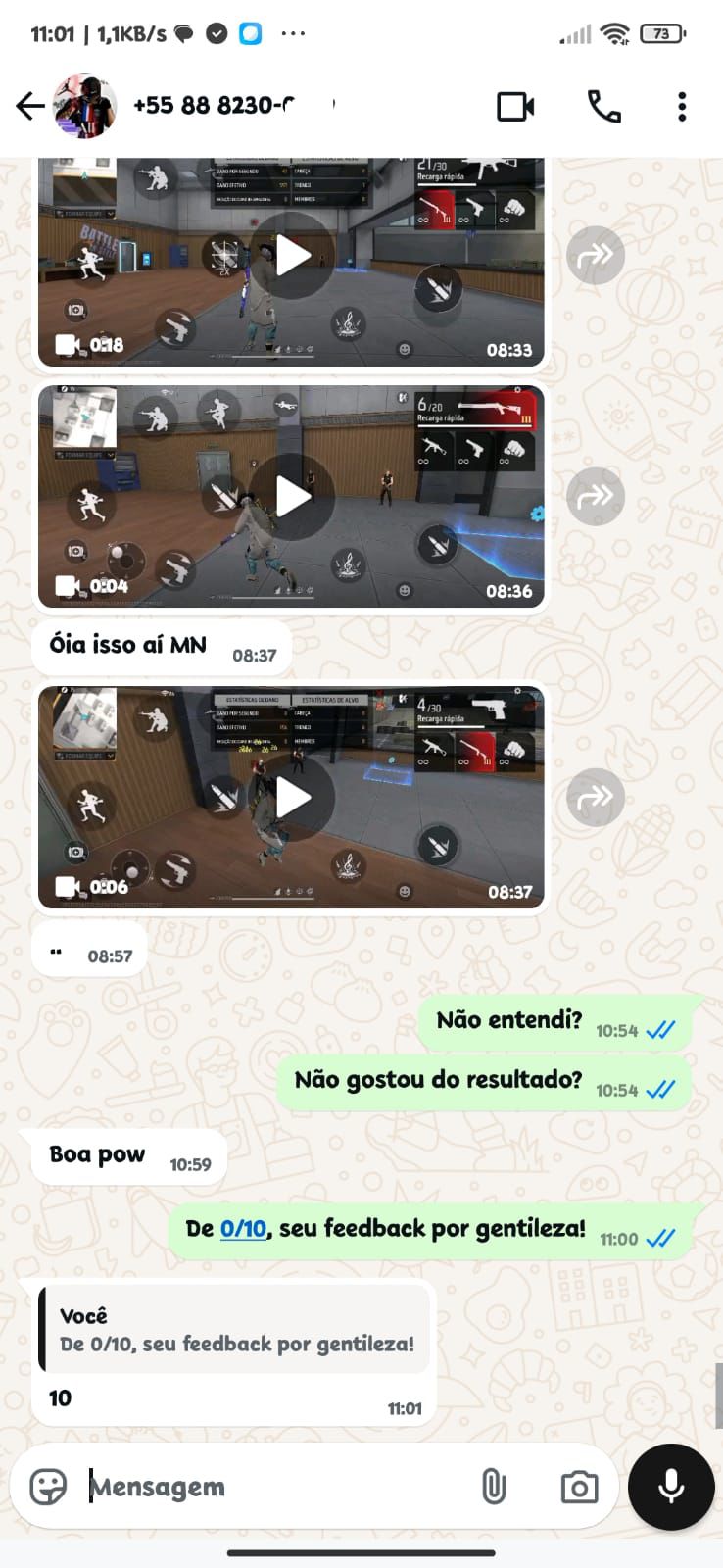The height and width of the screenshot is (1568, 723).
Task: Forward the 0:06 video sent at 08:37
Action: click(596, 798)
